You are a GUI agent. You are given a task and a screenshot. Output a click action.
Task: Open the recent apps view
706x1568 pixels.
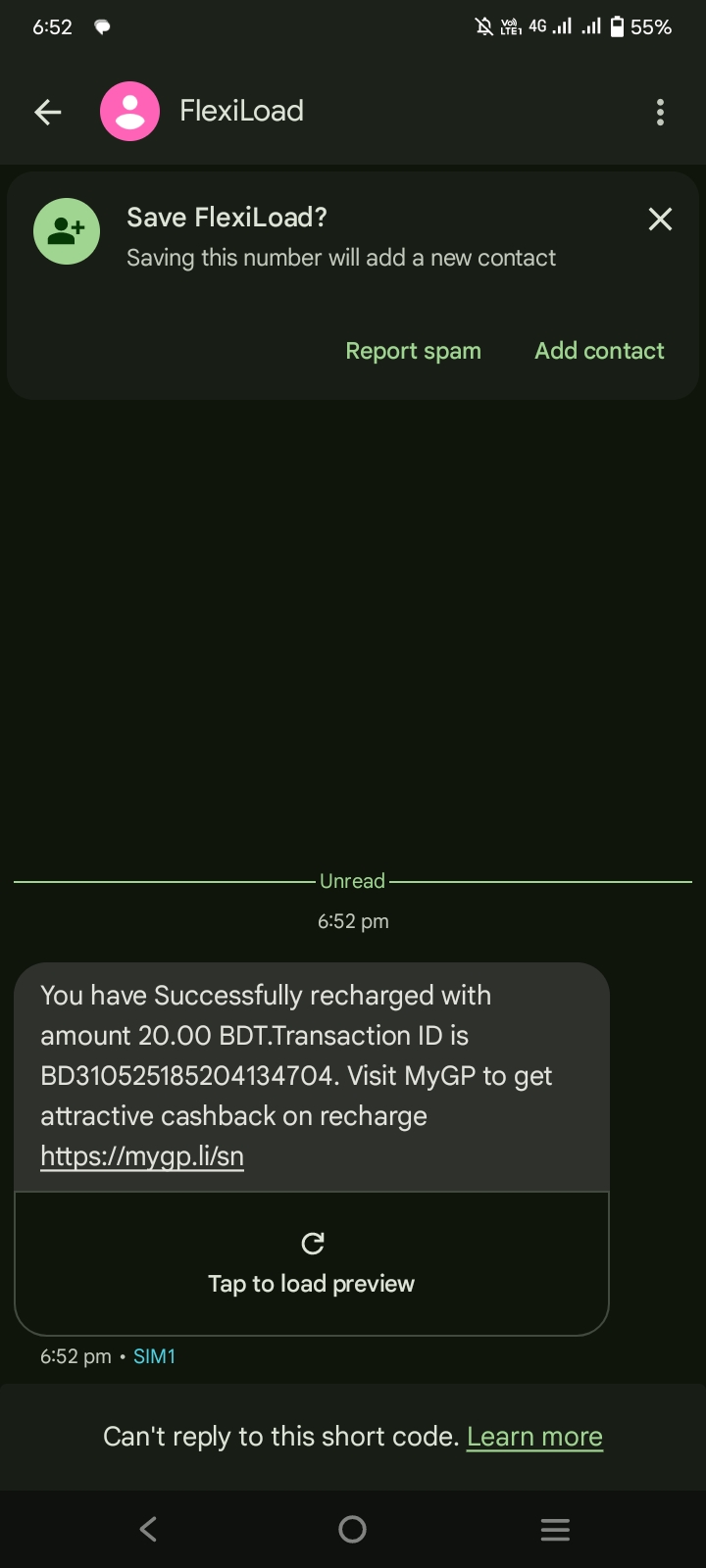coord(555,1529)
